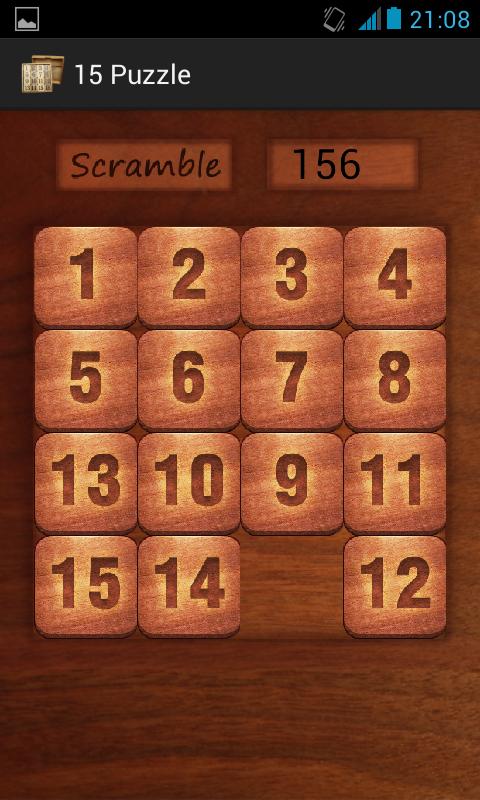Tap tile 2
Viewport: 480px width, 800px height.
coord(189,278)
